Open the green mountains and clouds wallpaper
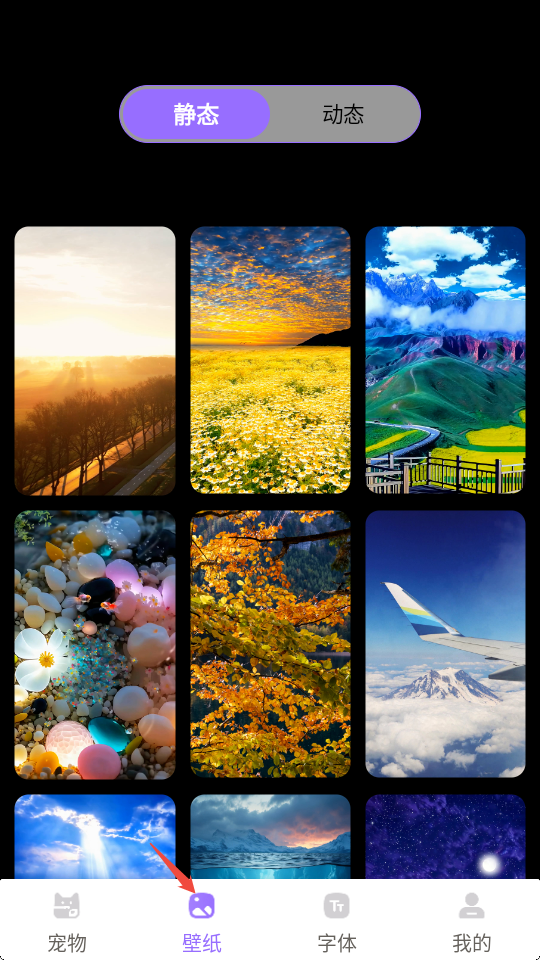This screenshot has width=540, height=960. [x=446, y=361]
